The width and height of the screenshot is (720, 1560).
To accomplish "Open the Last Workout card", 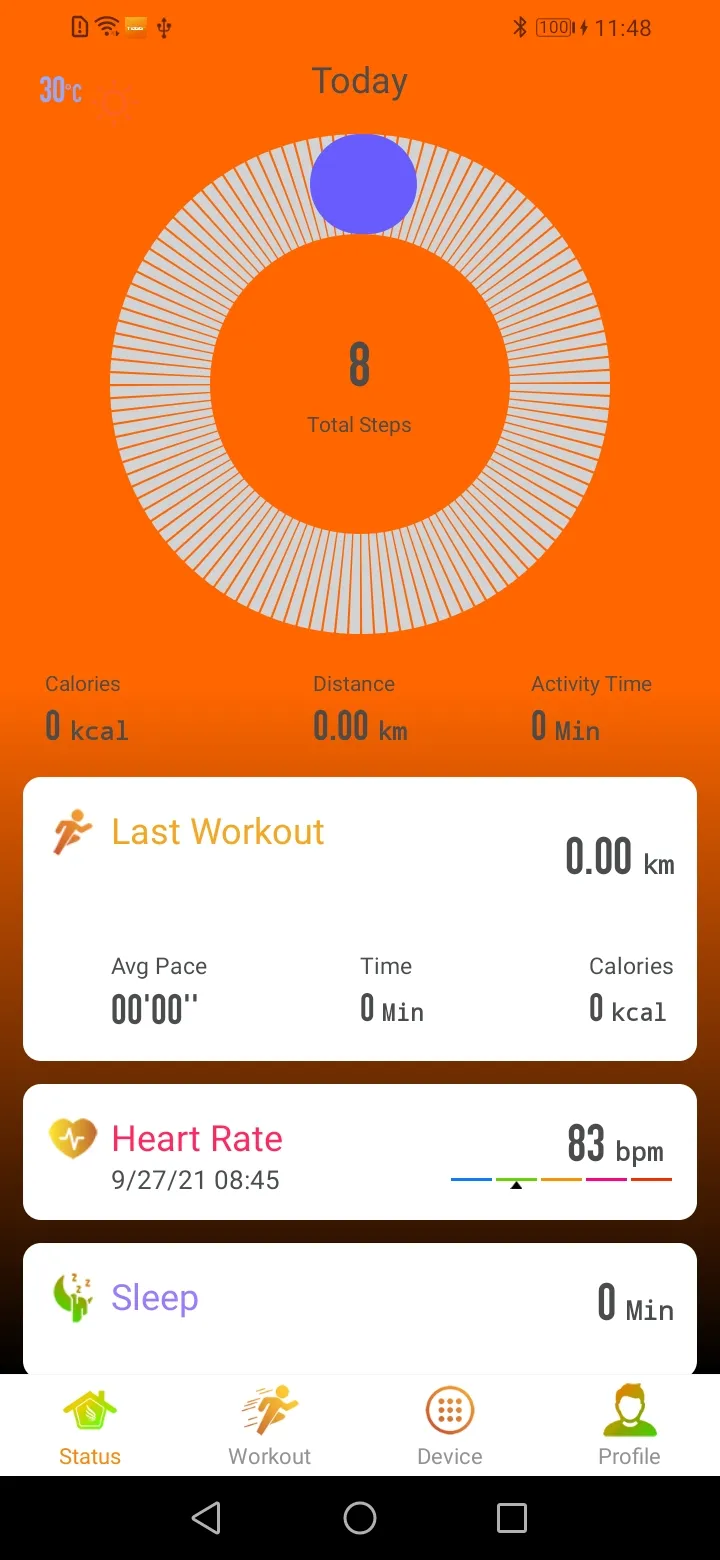I will click(x=360, y=918).
